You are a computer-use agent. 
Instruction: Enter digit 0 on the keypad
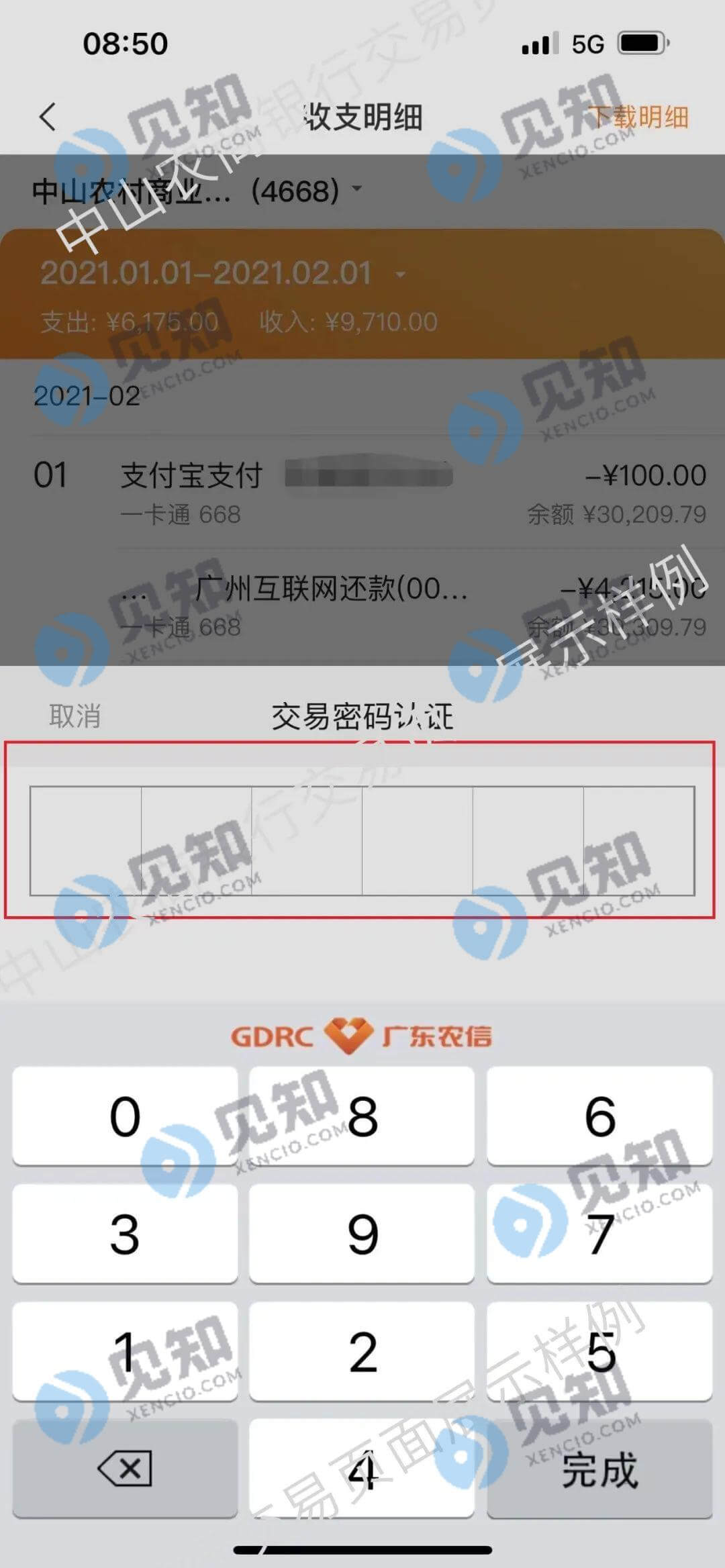(125, 1116)
